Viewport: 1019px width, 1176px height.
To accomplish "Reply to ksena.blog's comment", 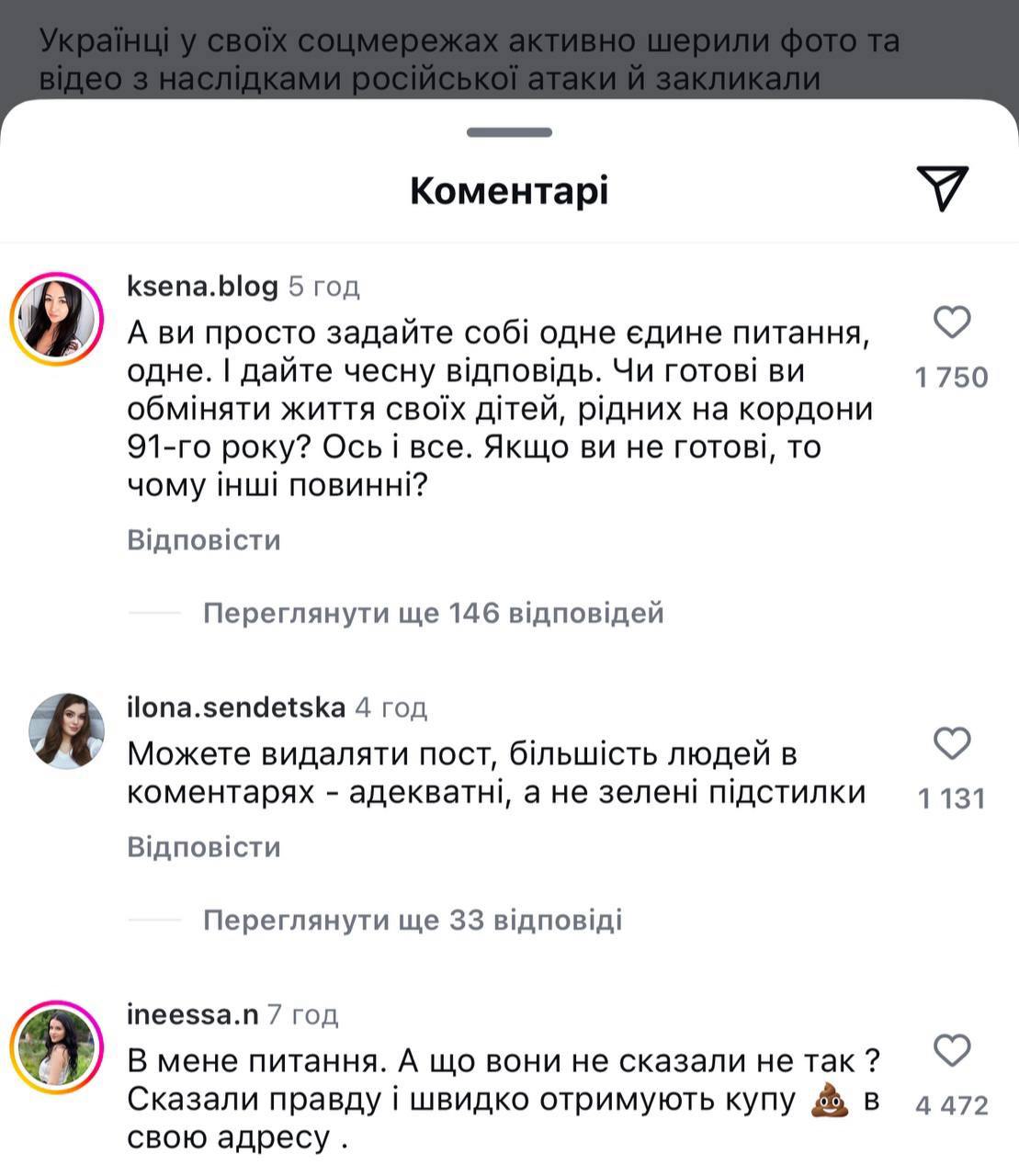I will (203, 539).
